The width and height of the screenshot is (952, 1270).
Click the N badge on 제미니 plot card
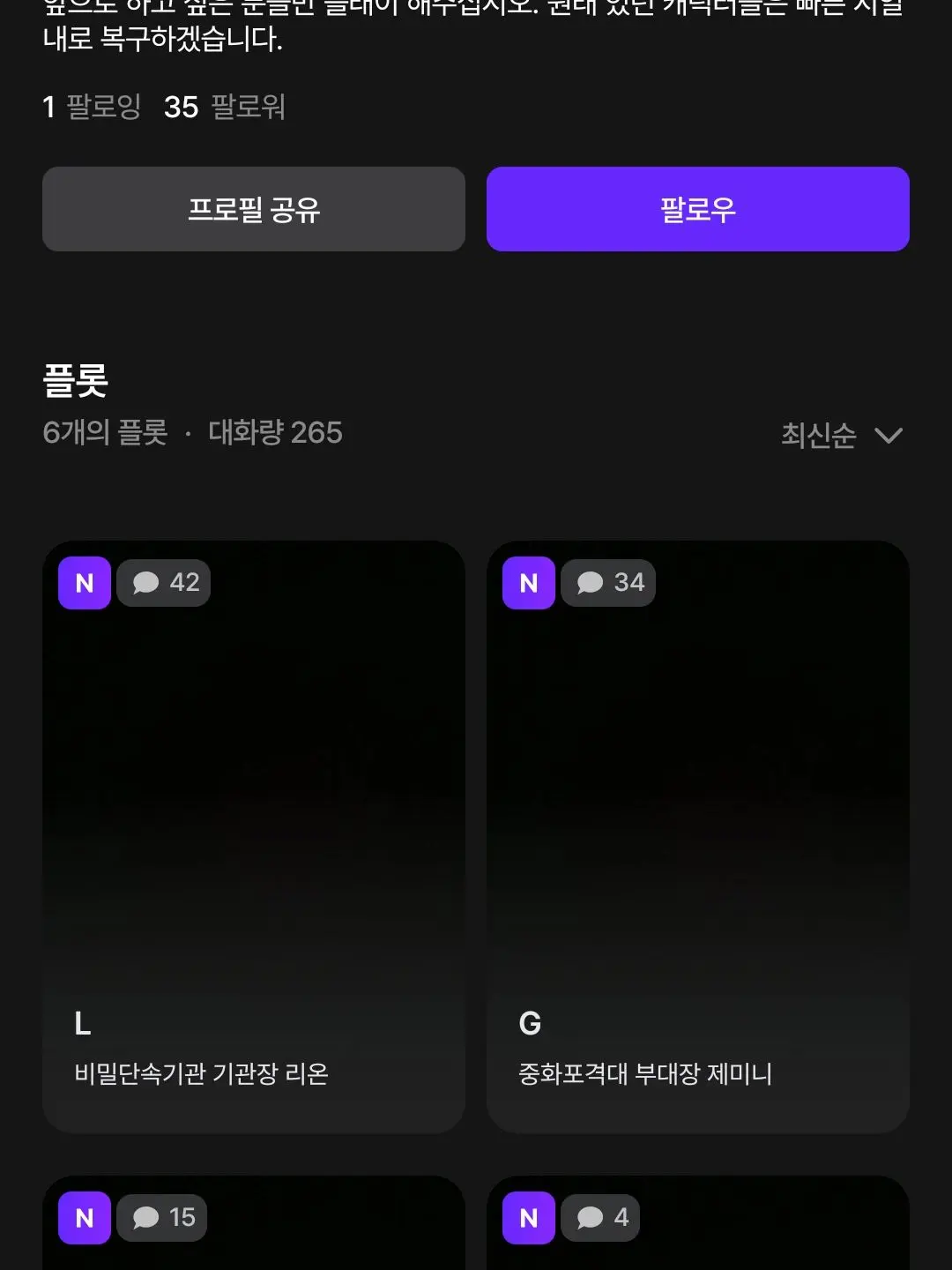pos(528,582)
